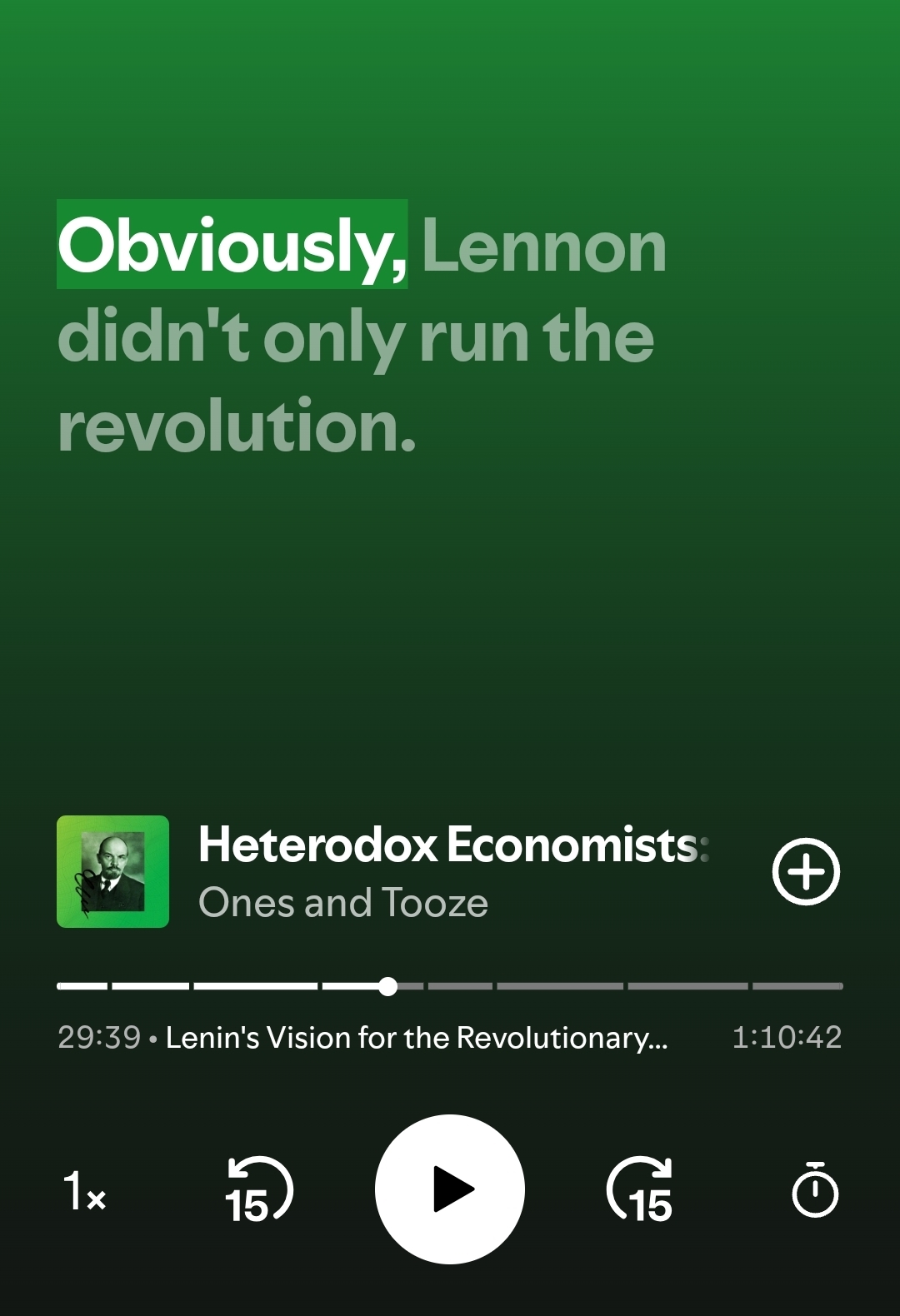This screenshot has width=900, height=1316.
Task: Skip forward 15 seconds
Action: point(640,1190)
